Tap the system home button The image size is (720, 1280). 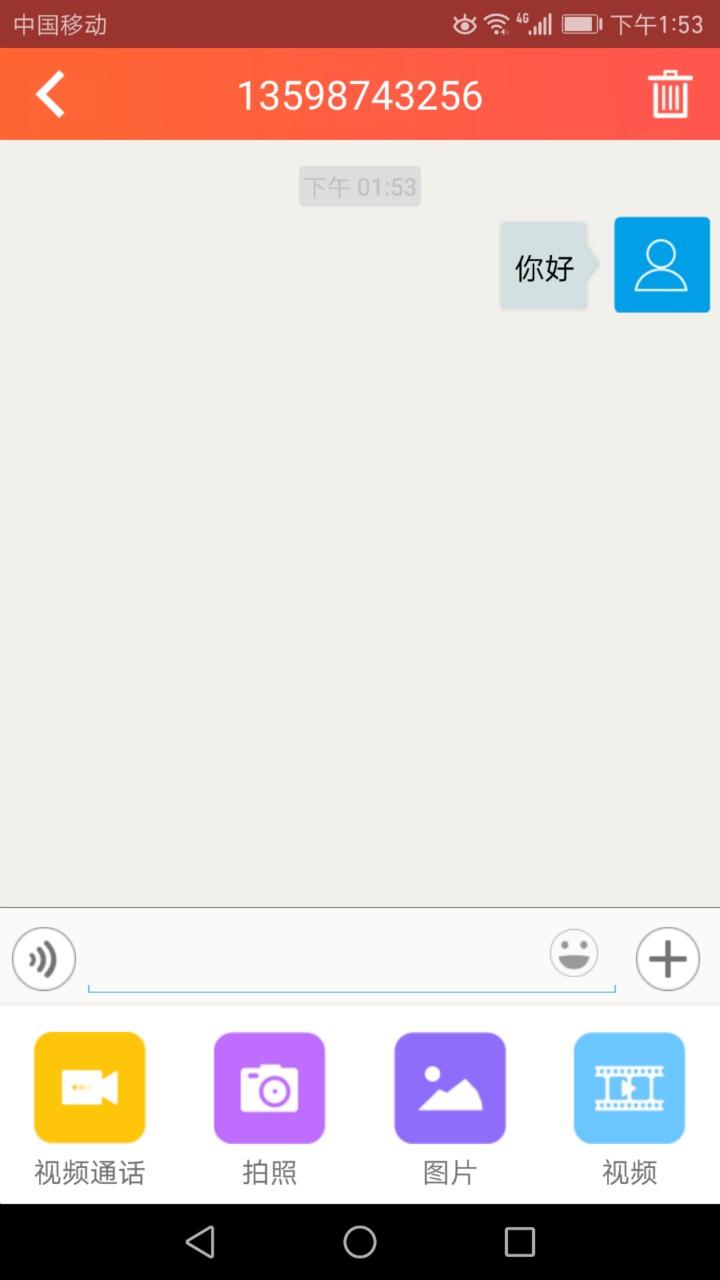pos(360,1242)
